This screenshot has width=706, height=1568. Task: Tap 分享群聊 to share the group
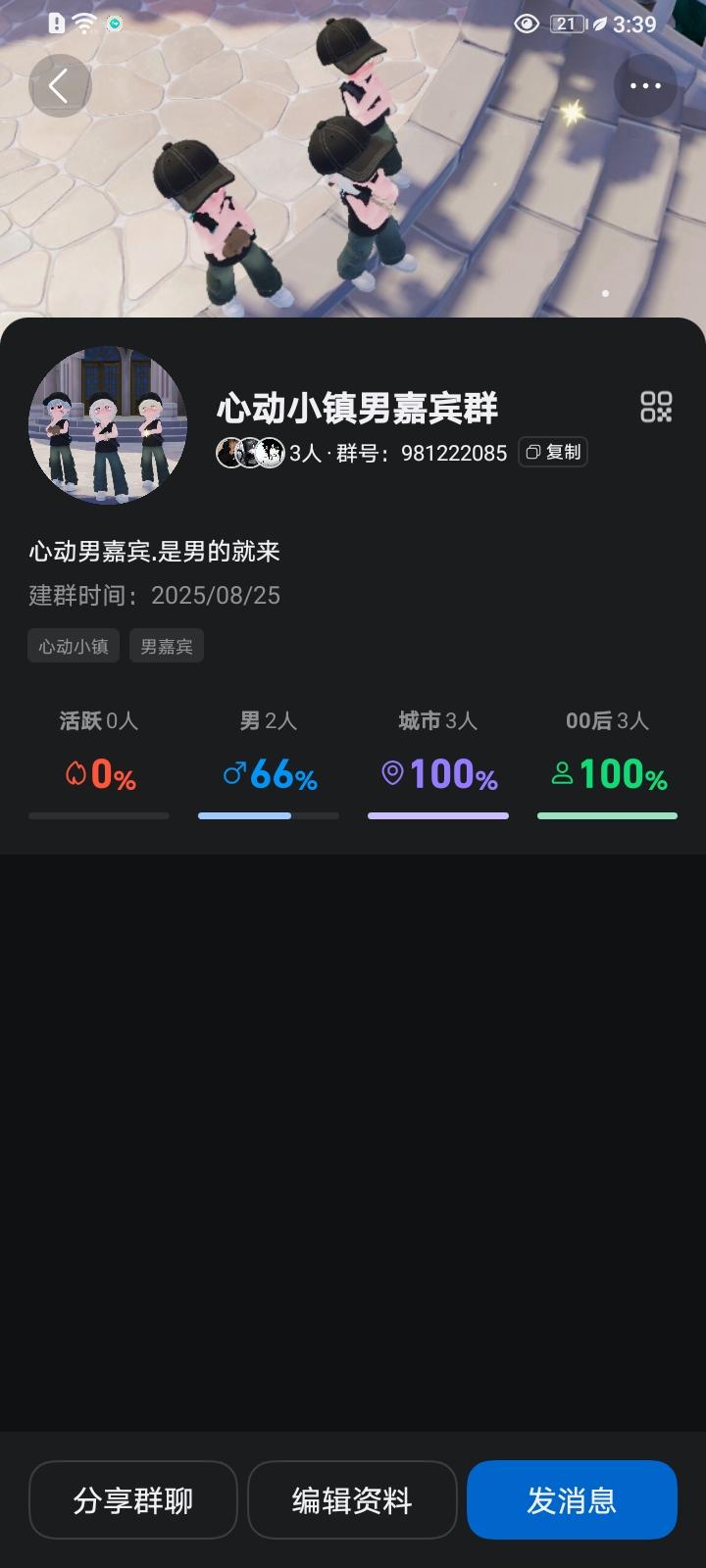pyautogui.click(x=133, y=1499)
